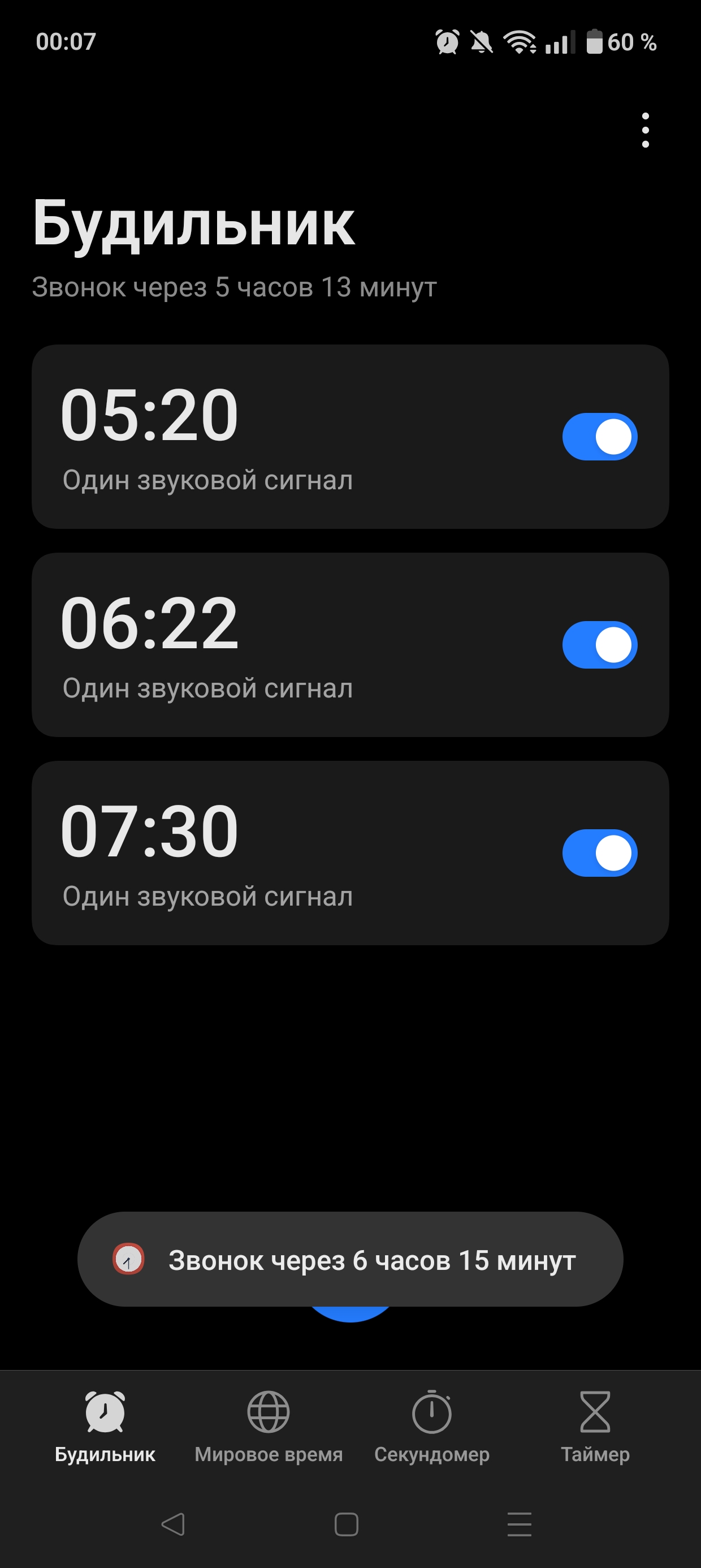Tap the blue add alarm button
Viewport: 701px width, 1568px height.
click(x=350, y=1314)
